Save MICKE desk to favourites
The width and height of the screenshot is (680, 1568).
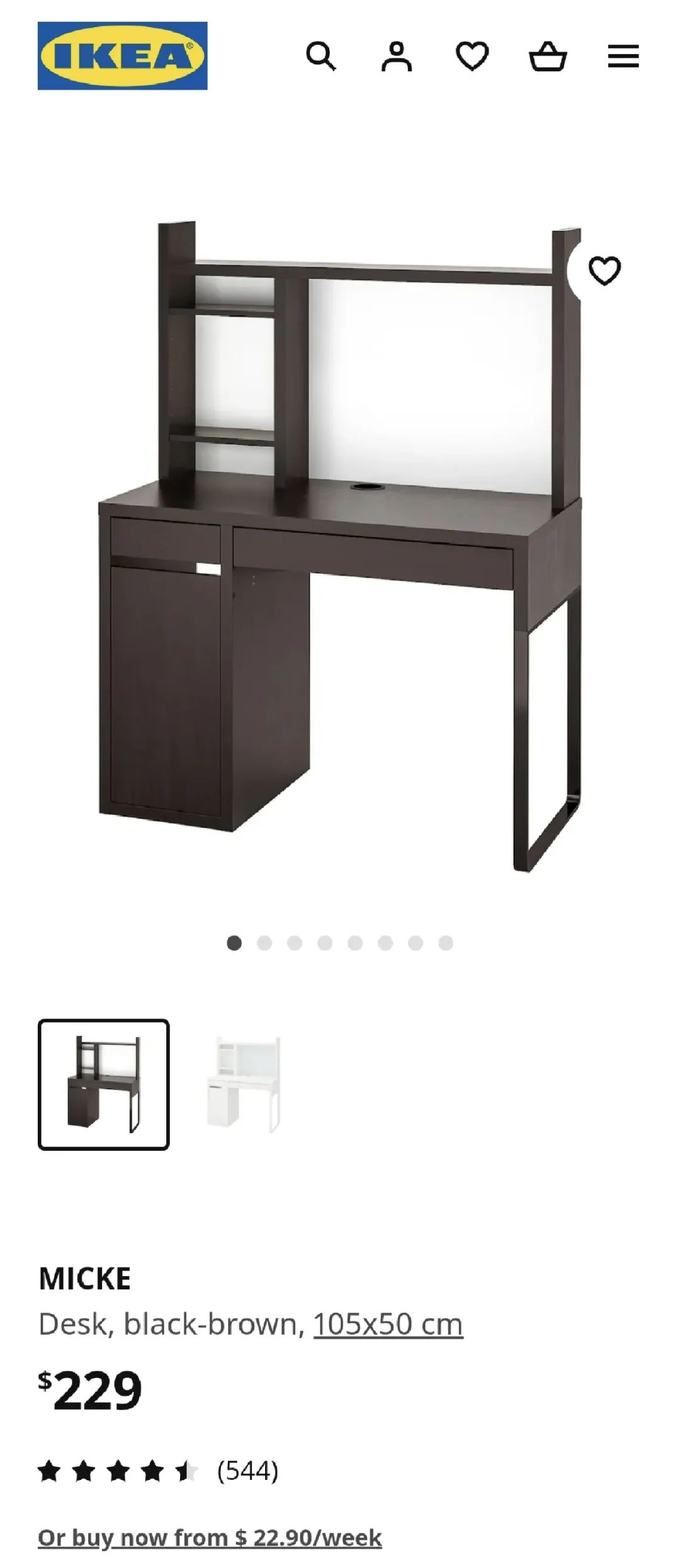point(604,271)
